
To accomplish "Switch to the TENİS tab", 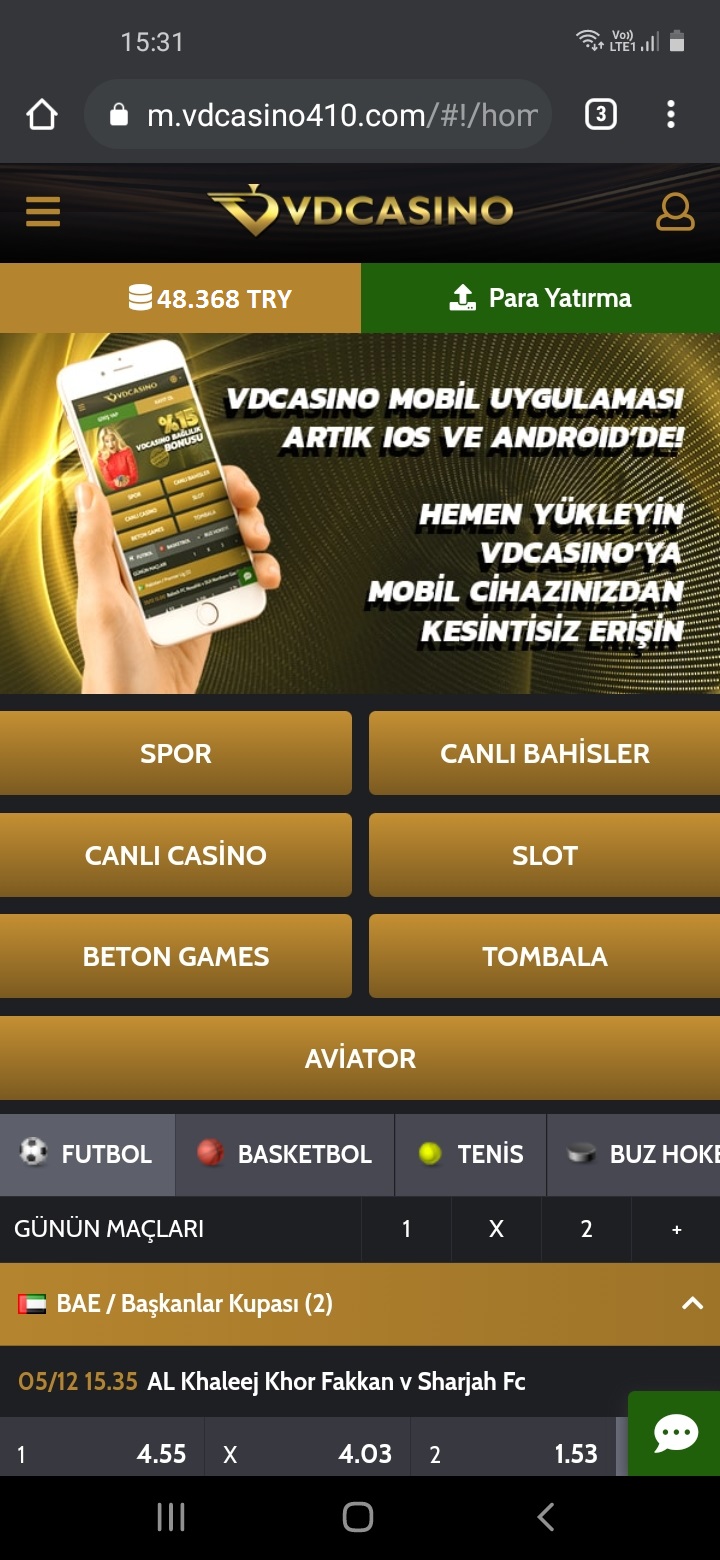I will [x=471, y=1154].
